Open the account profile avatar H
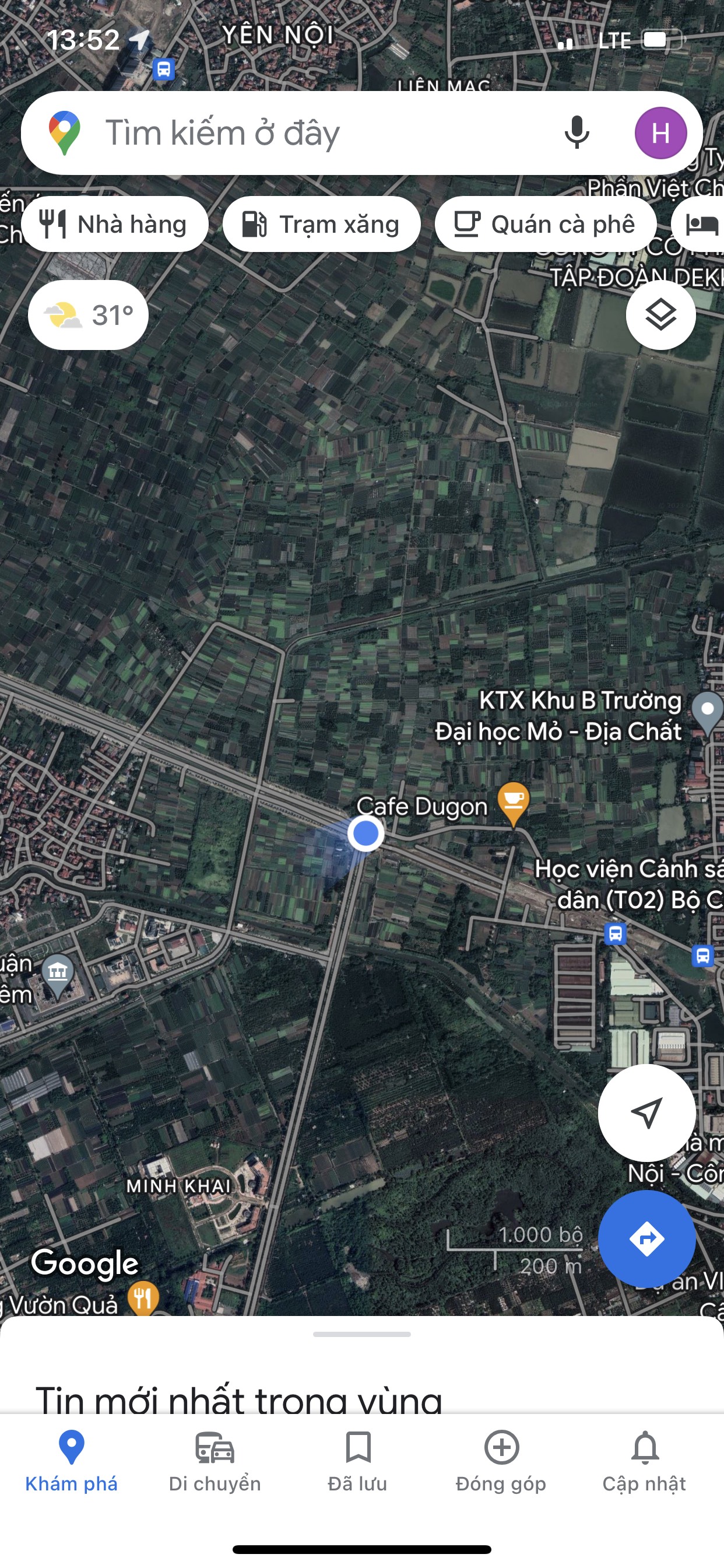 coord(660,132)
